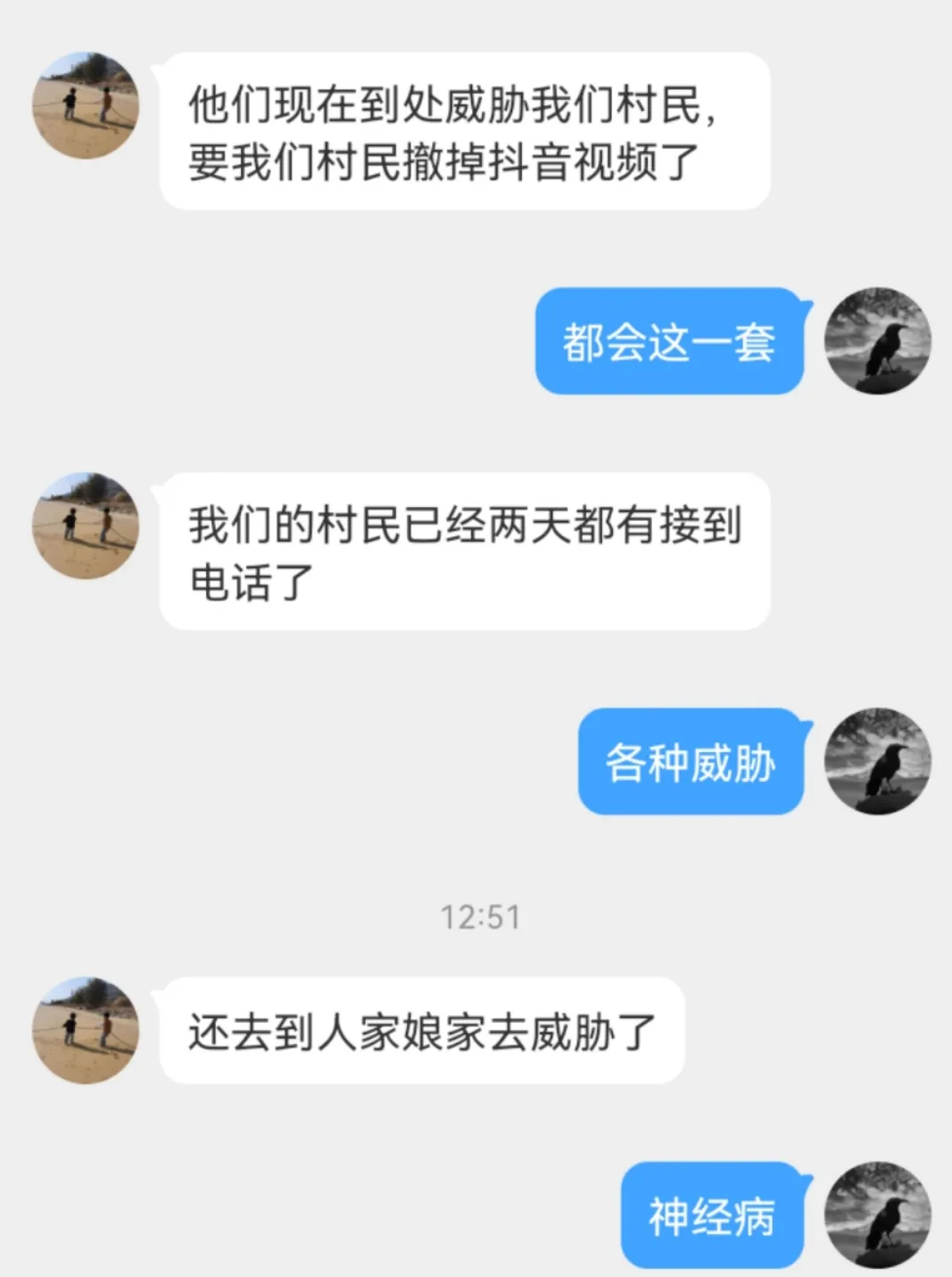
Task: Open sender's avatar beside the 抖音视频 message
Action: point(86,105)
